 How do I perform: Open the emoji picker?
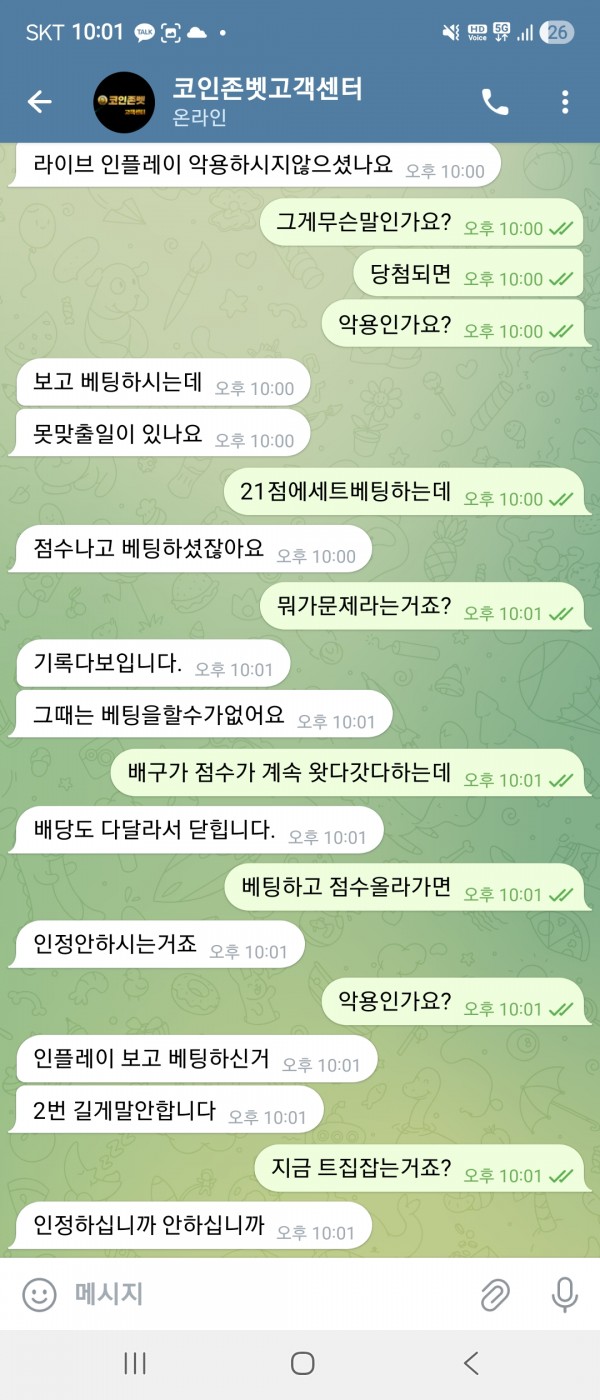coord(39,1295)
